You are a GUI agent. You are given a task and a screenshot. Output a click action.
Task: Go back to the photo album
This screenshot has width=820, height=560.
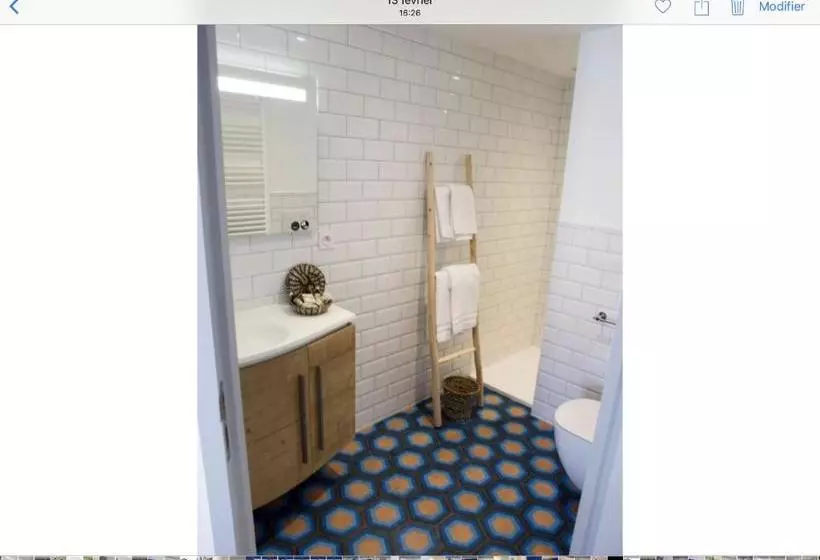pos(14,7)
